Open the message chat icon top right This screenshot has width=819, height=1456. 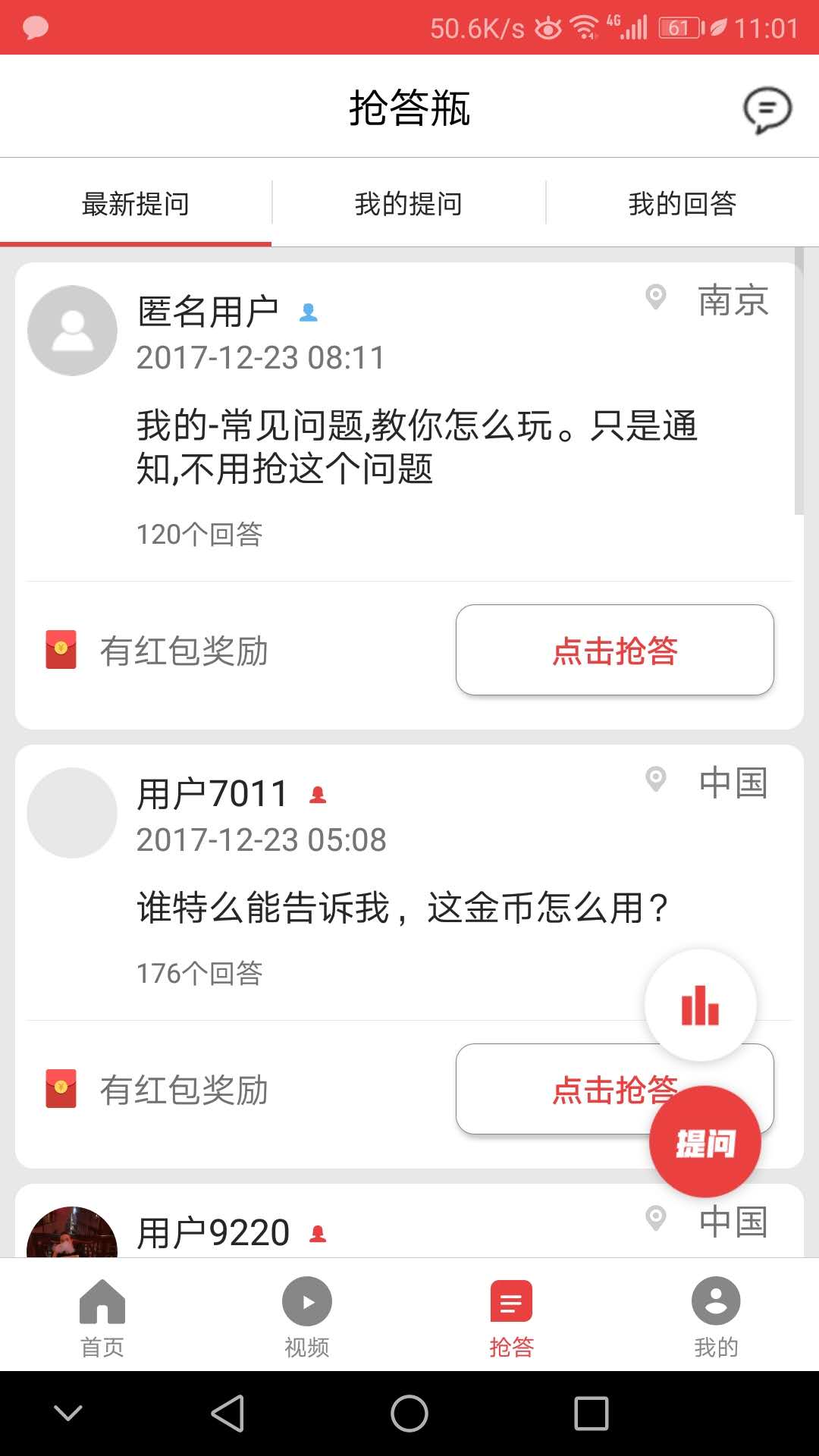pos(768,109)
